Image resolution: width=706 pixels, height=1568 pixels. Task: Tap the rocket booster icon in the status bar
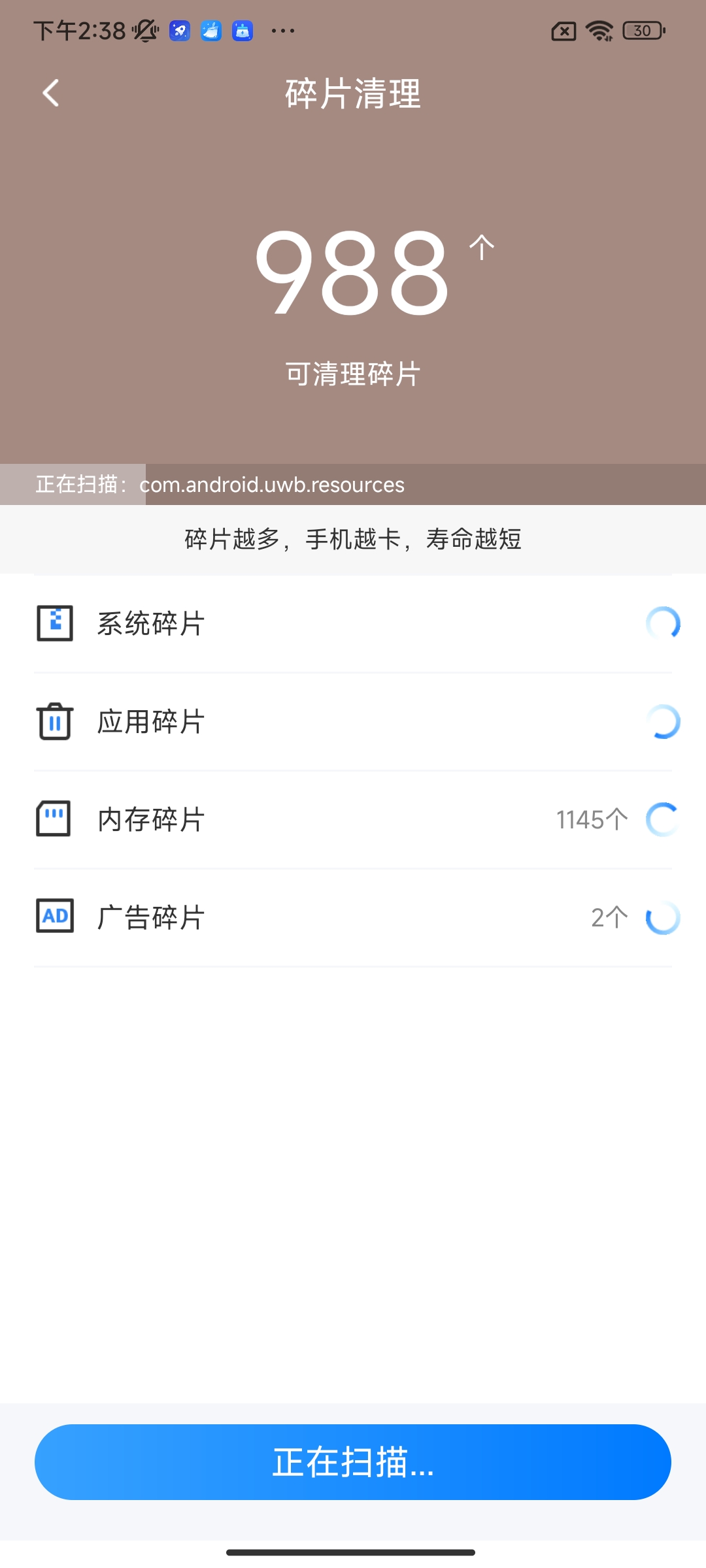click(x=178, y=31)
